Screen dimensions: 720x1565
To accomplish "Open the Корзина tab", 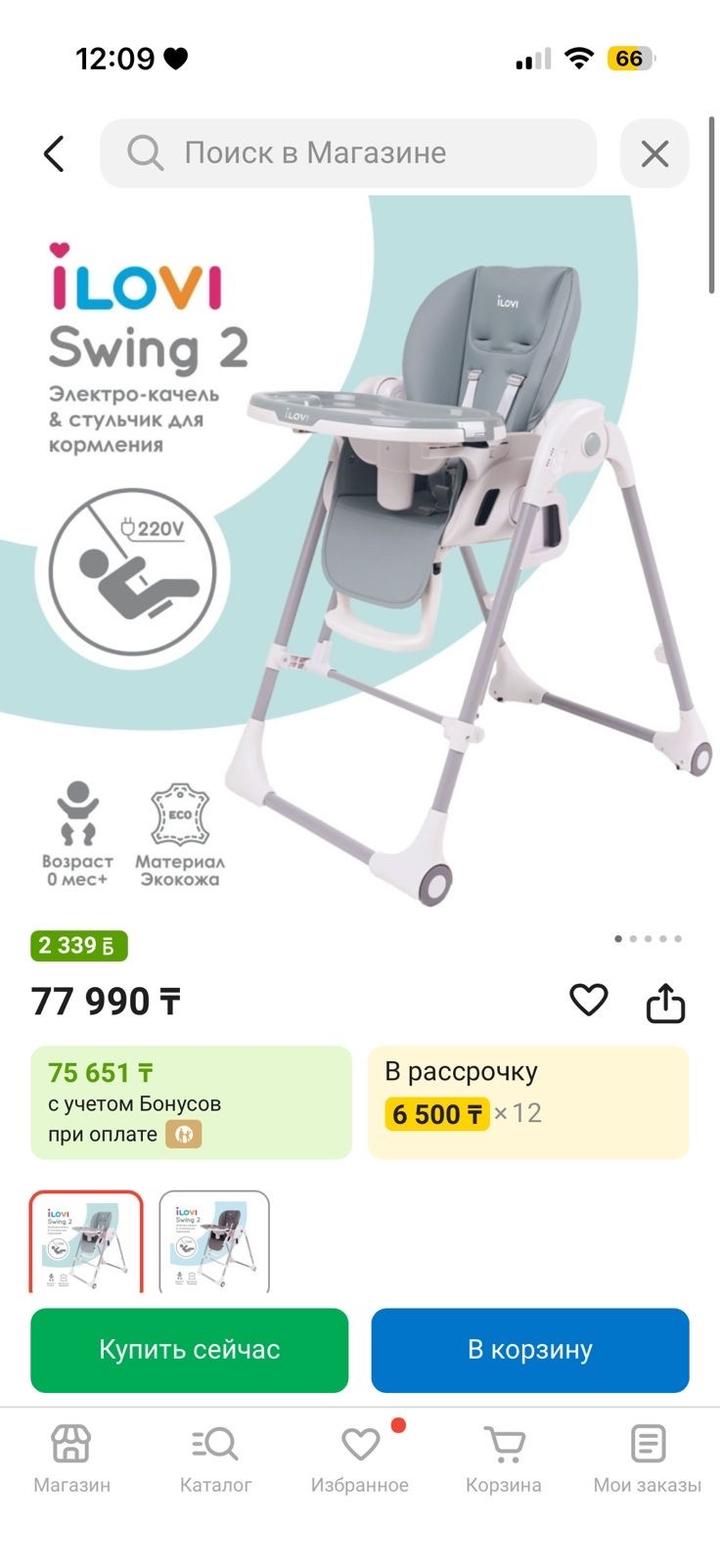I will [x=504, y=1458].
